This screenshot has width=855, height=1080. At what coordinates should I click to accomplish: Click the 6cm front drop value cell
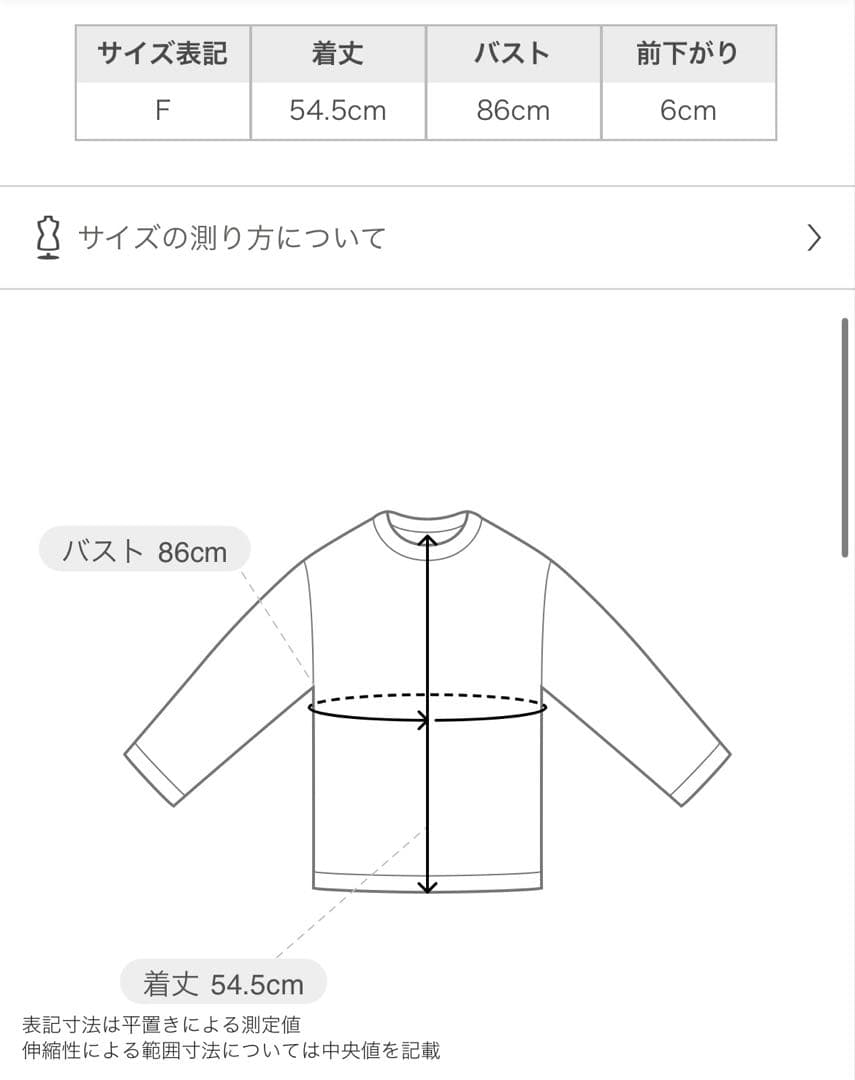click(x=687, y=111)
